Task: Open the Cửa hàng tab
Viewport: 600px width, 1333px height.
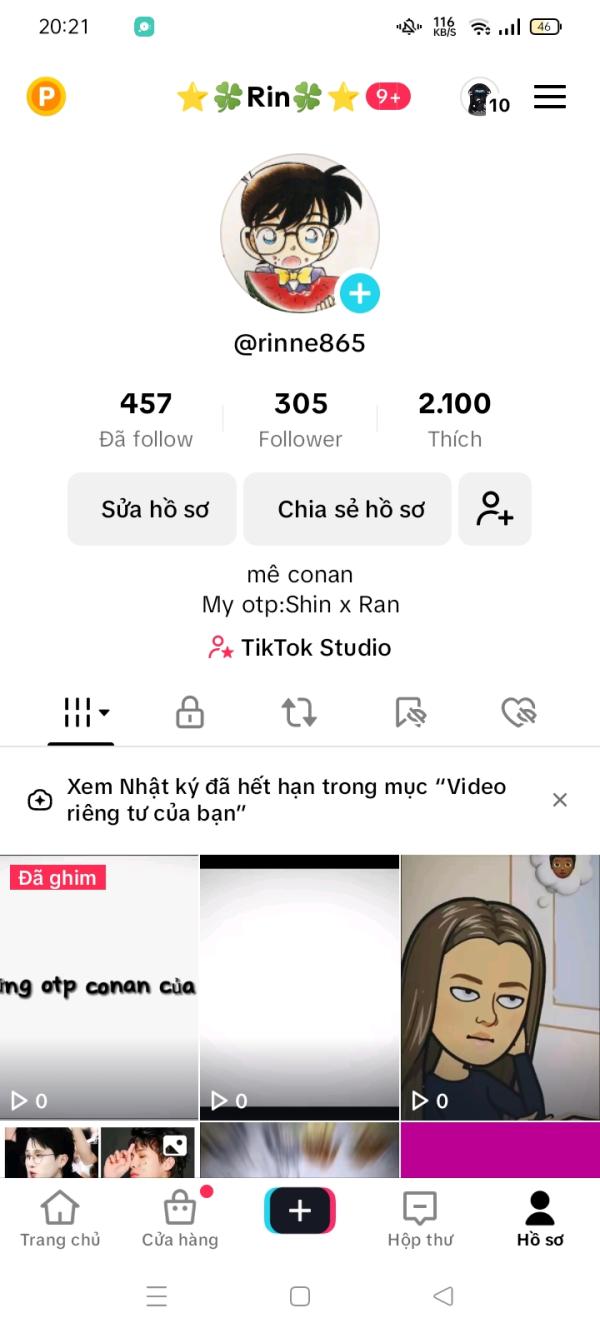Action: (x=180, y=1220)
